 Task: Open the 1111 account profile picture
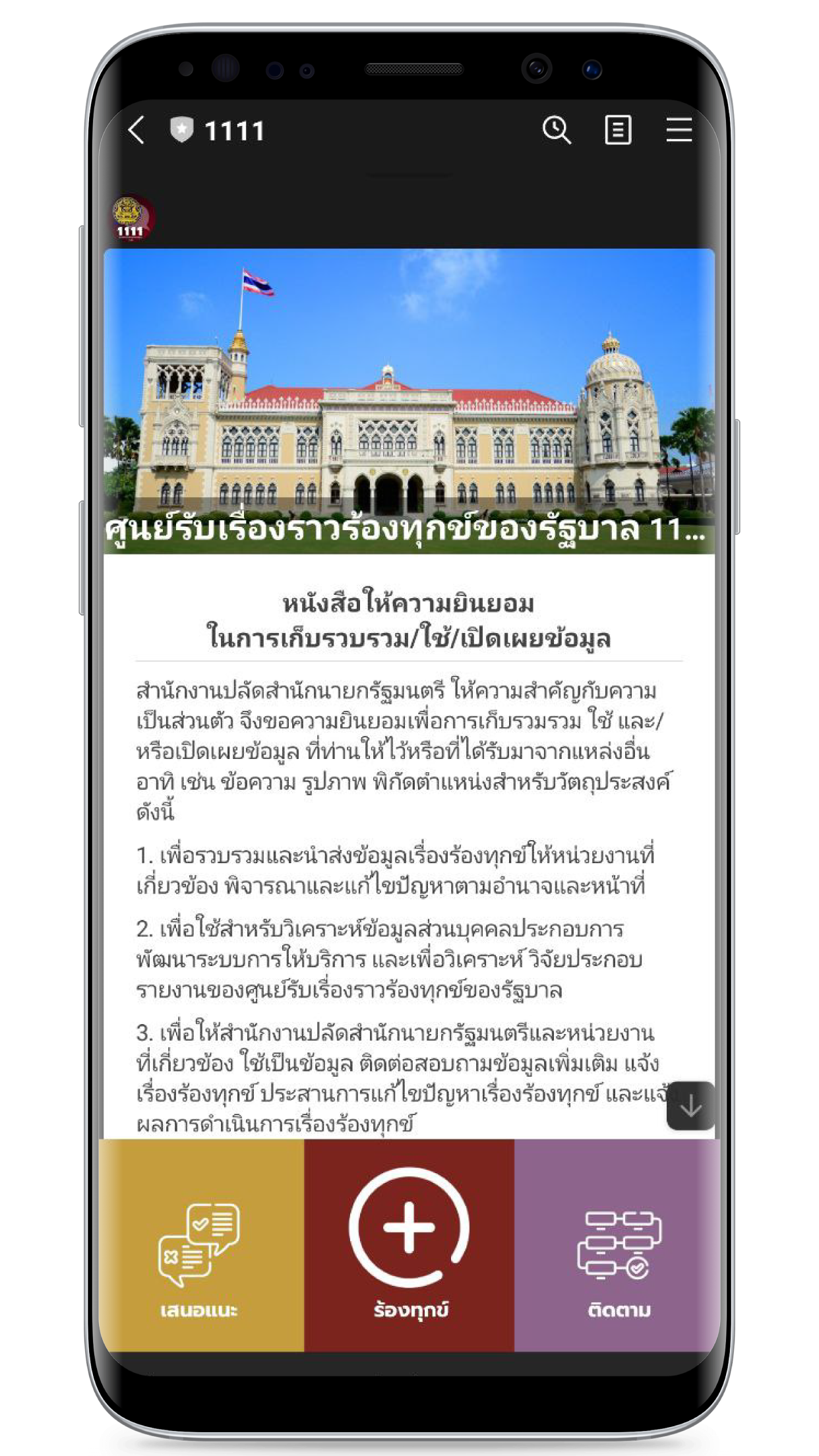point(132,217)
